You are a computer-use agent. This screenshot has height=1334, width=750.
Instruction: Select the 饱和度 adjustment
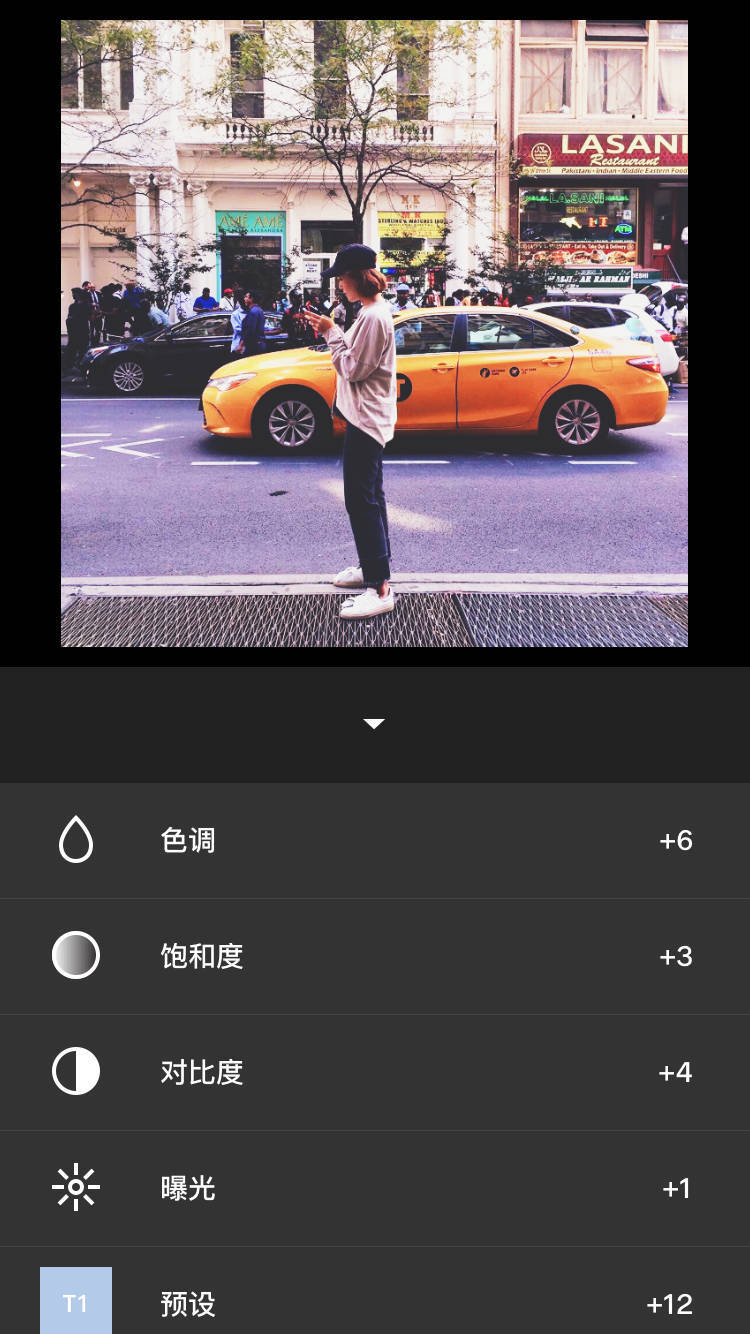375,957
